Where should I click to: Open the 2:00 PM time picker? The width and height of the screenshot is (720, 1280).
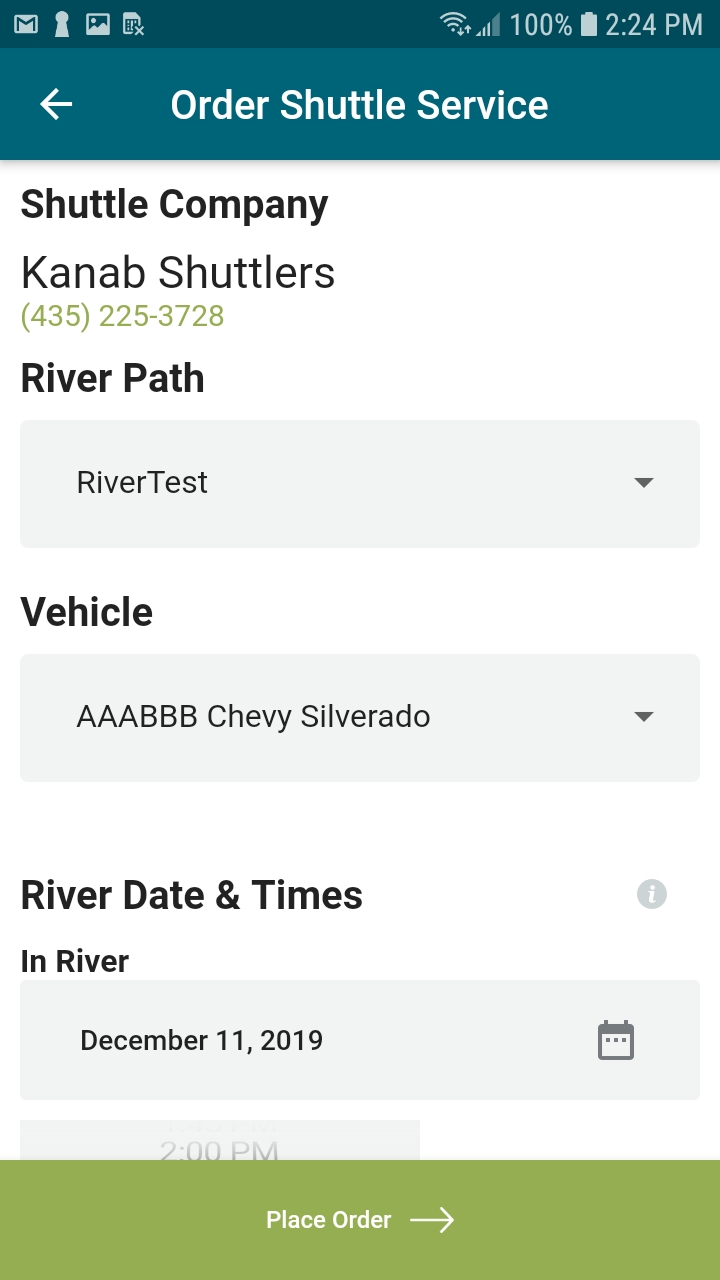(x=220, y=1140)
